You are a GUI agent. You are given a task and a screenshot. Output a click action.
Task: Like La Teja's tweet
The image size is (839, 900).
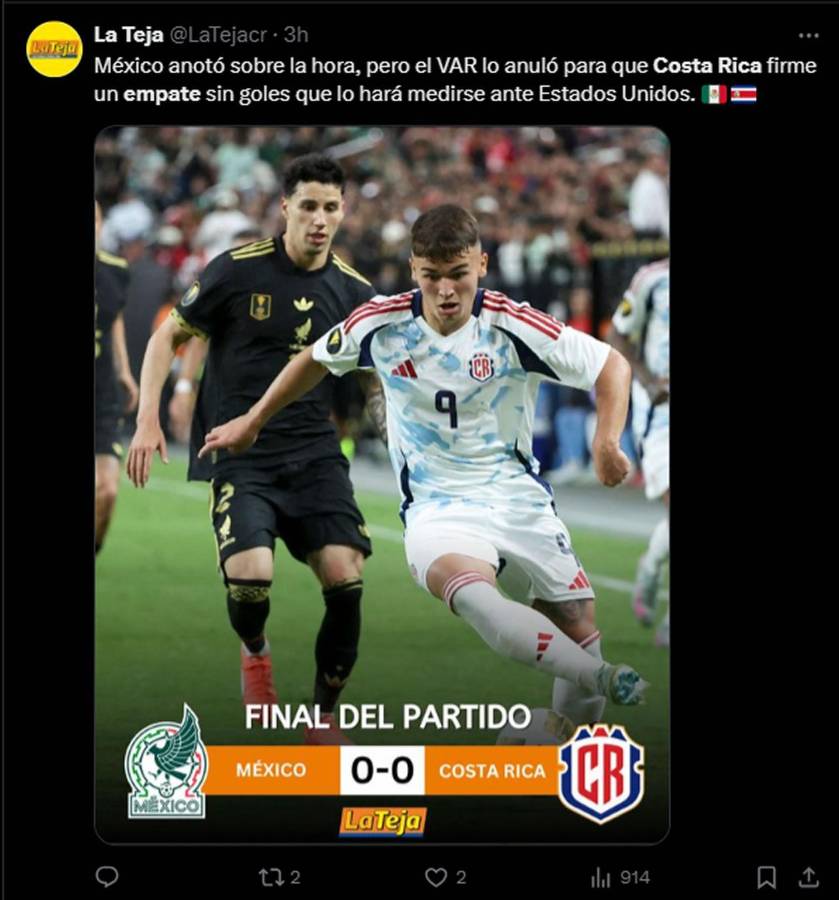pyautogui.click(x=436, y=877)
